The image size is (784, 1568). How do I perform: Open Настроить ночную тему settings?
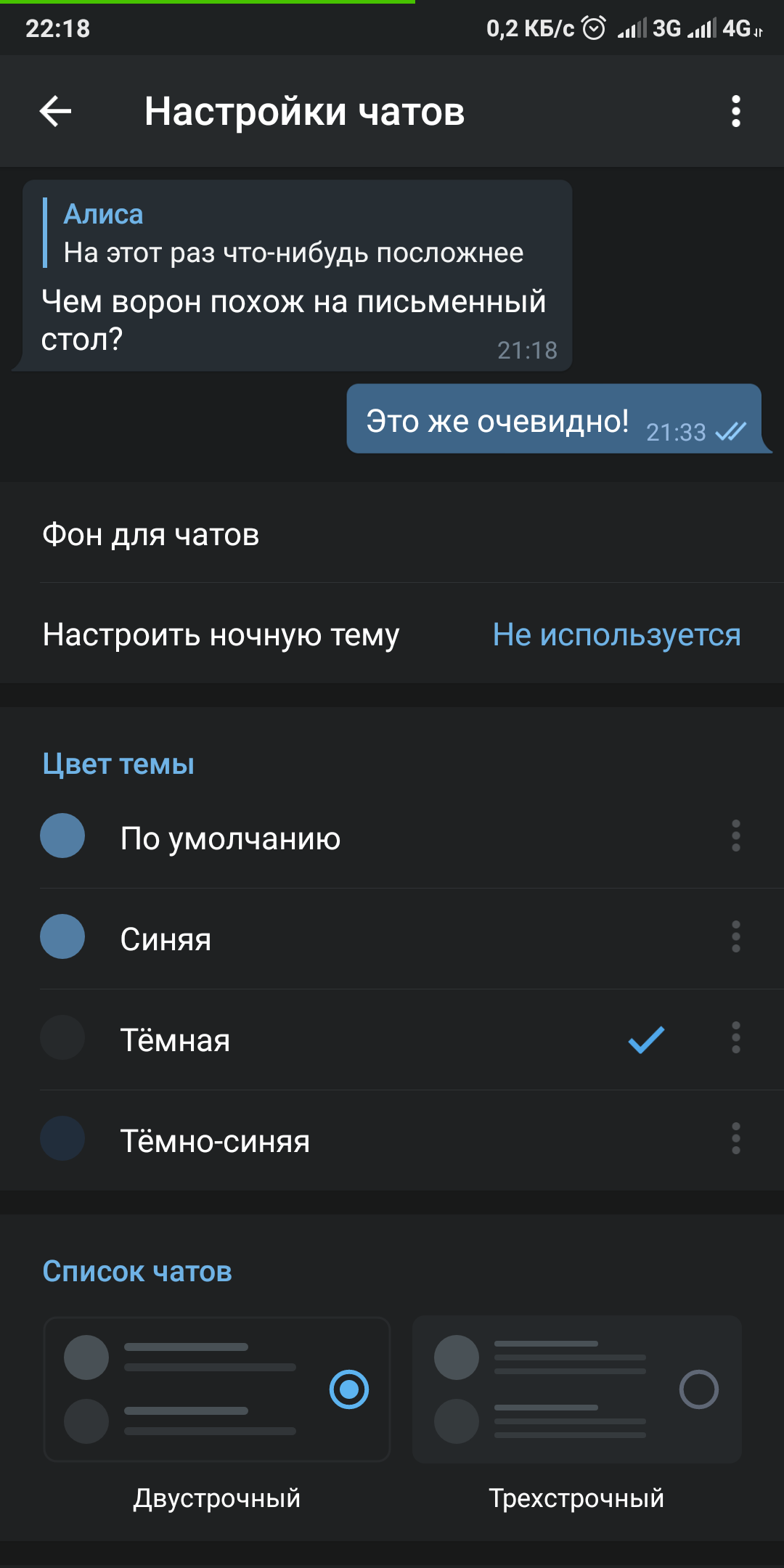pyautogui.click(x=392, y=635)
